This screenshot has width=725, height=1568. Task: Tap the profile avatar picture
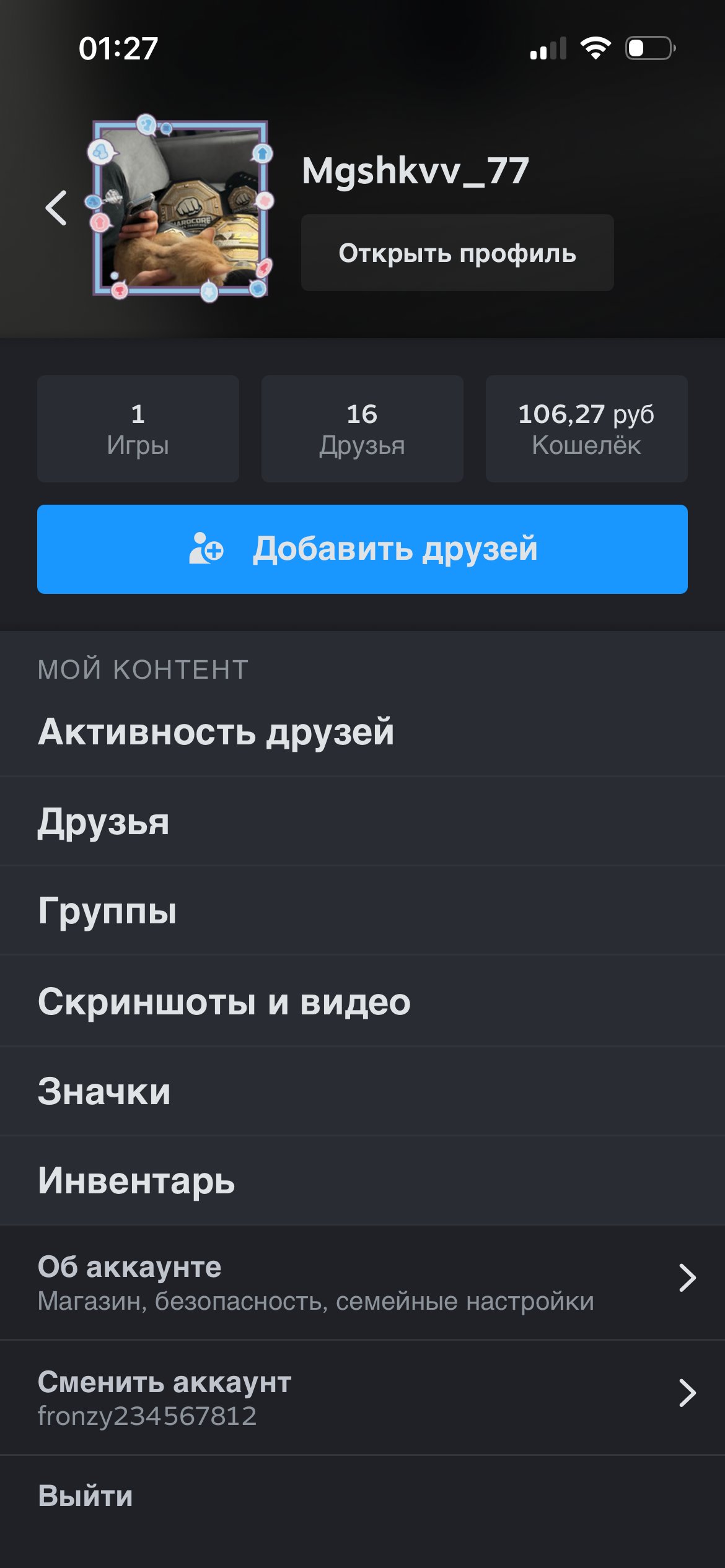[x=180, y=208]
